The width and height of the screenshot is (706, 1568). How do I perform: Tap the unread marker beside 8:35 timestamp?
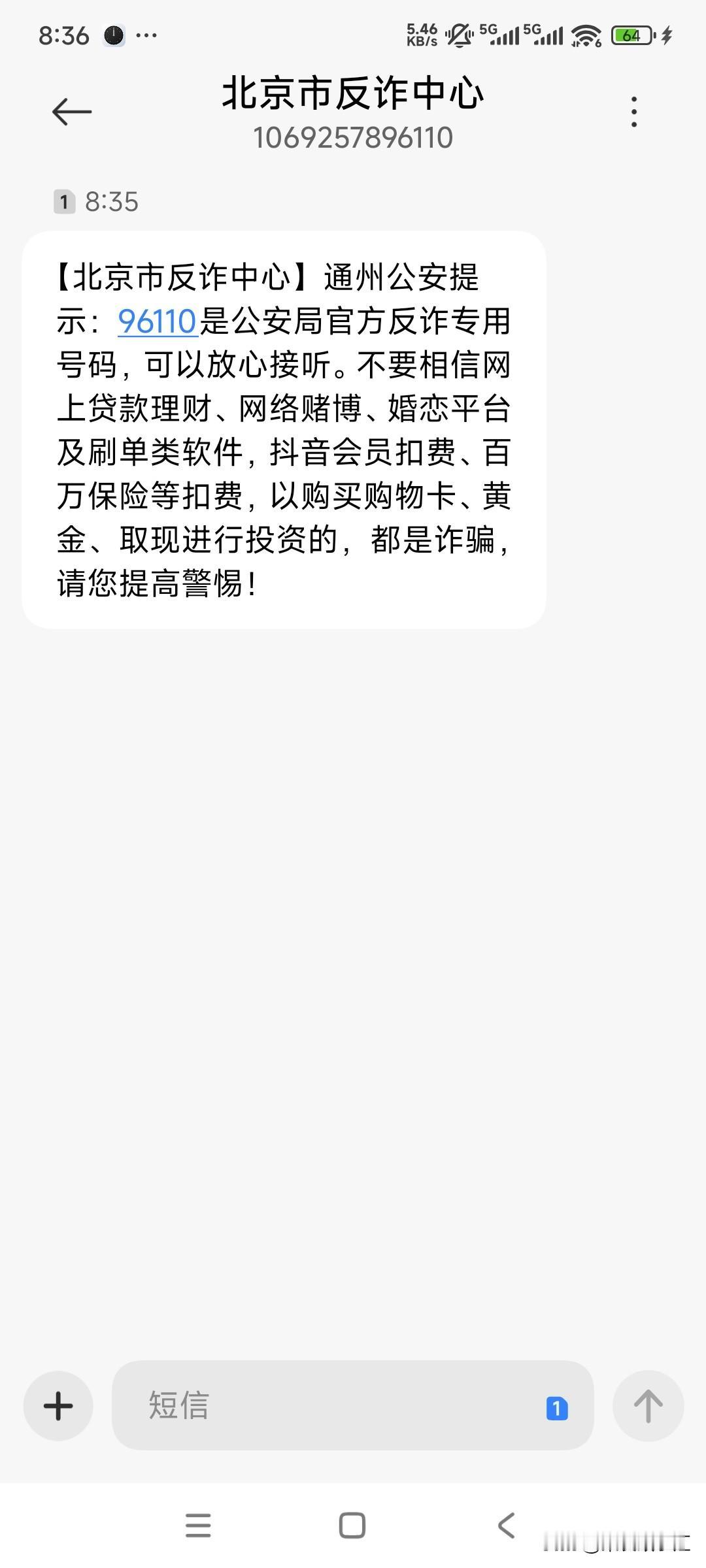(63, 201)
